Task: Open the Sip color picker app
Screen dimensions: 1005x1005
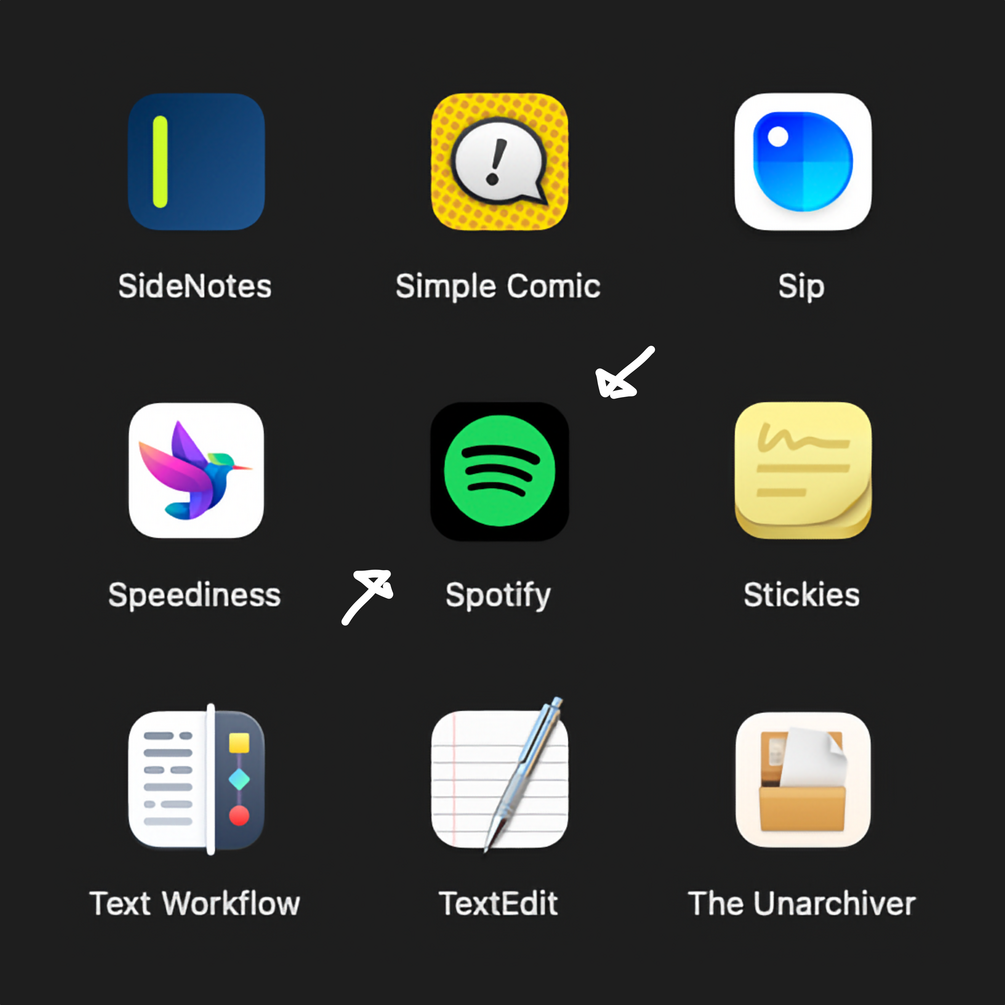Action: [x=802, y=162]
